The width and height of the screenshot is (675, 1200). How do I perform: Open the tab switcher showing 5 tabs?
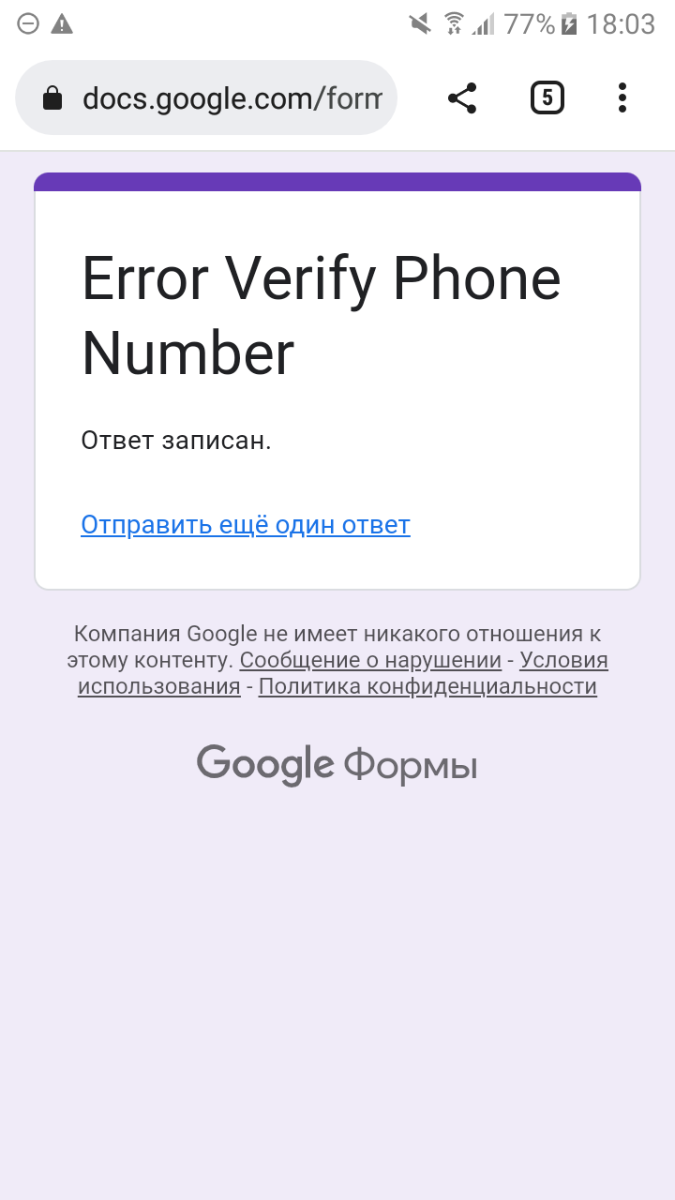[x=546, y=98]
